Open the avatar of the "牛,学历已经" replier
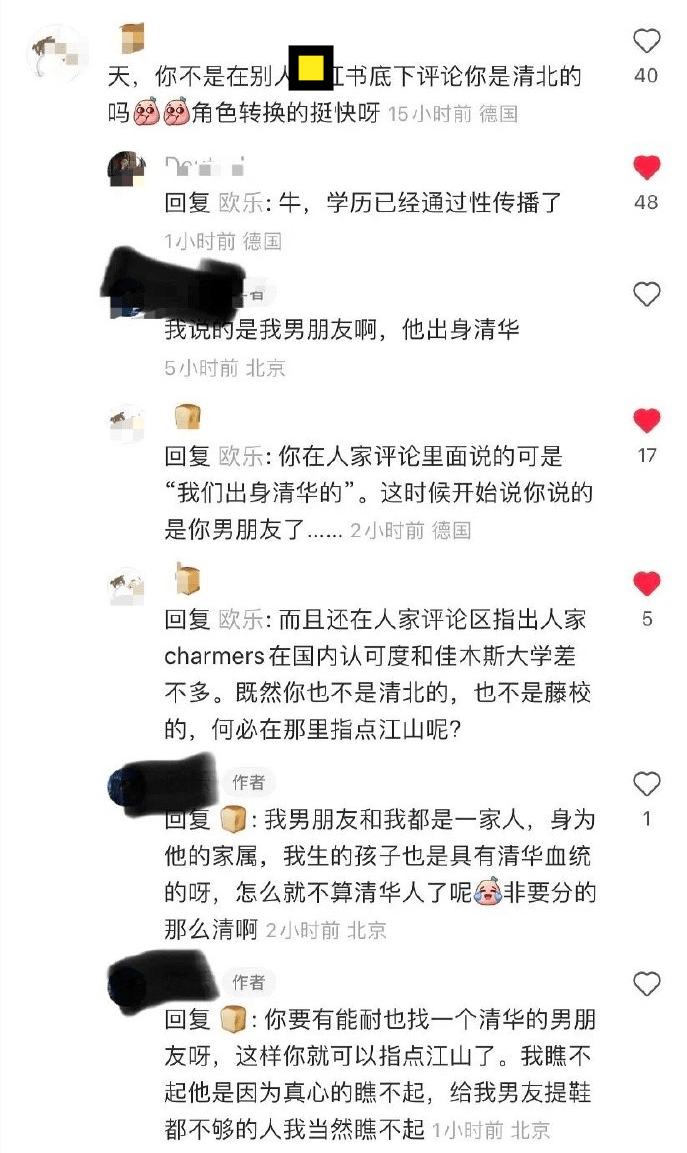Screen dimensions: 687x1153 tap(127, 168)
